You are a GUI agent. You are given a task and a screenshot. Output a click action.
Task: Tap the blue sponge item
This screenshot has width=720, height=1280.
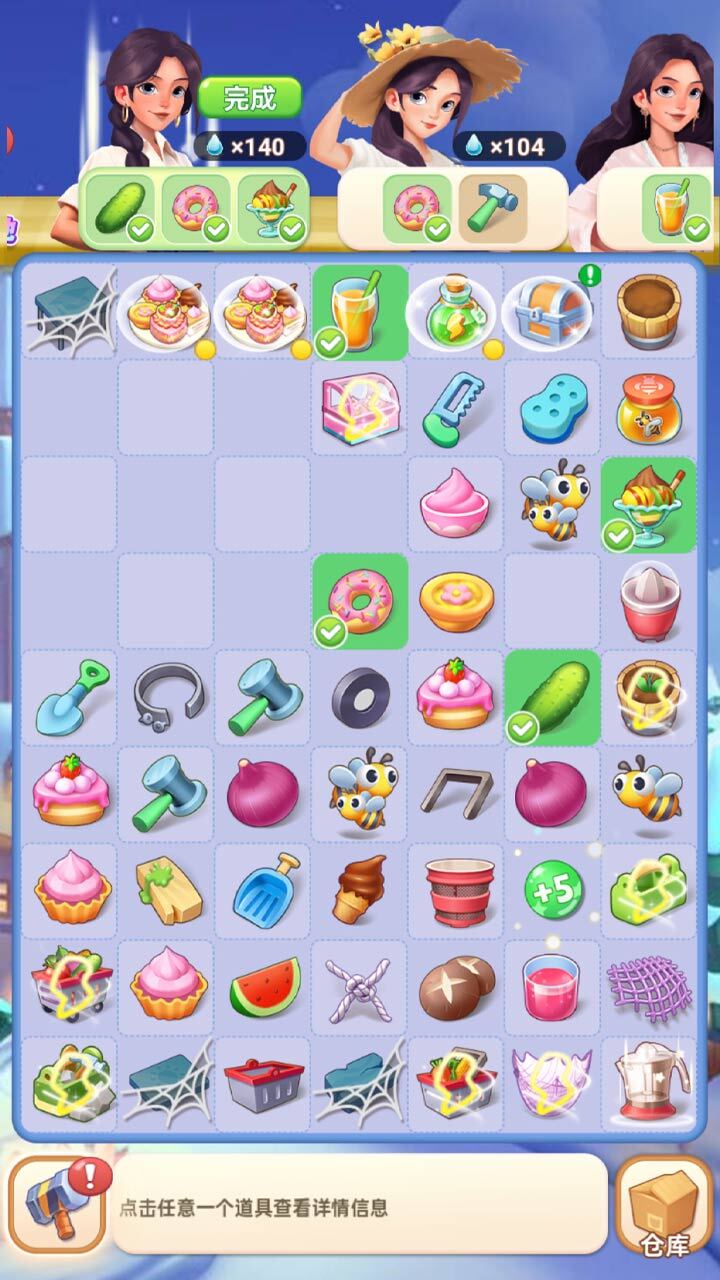click(x=552, y=407)
